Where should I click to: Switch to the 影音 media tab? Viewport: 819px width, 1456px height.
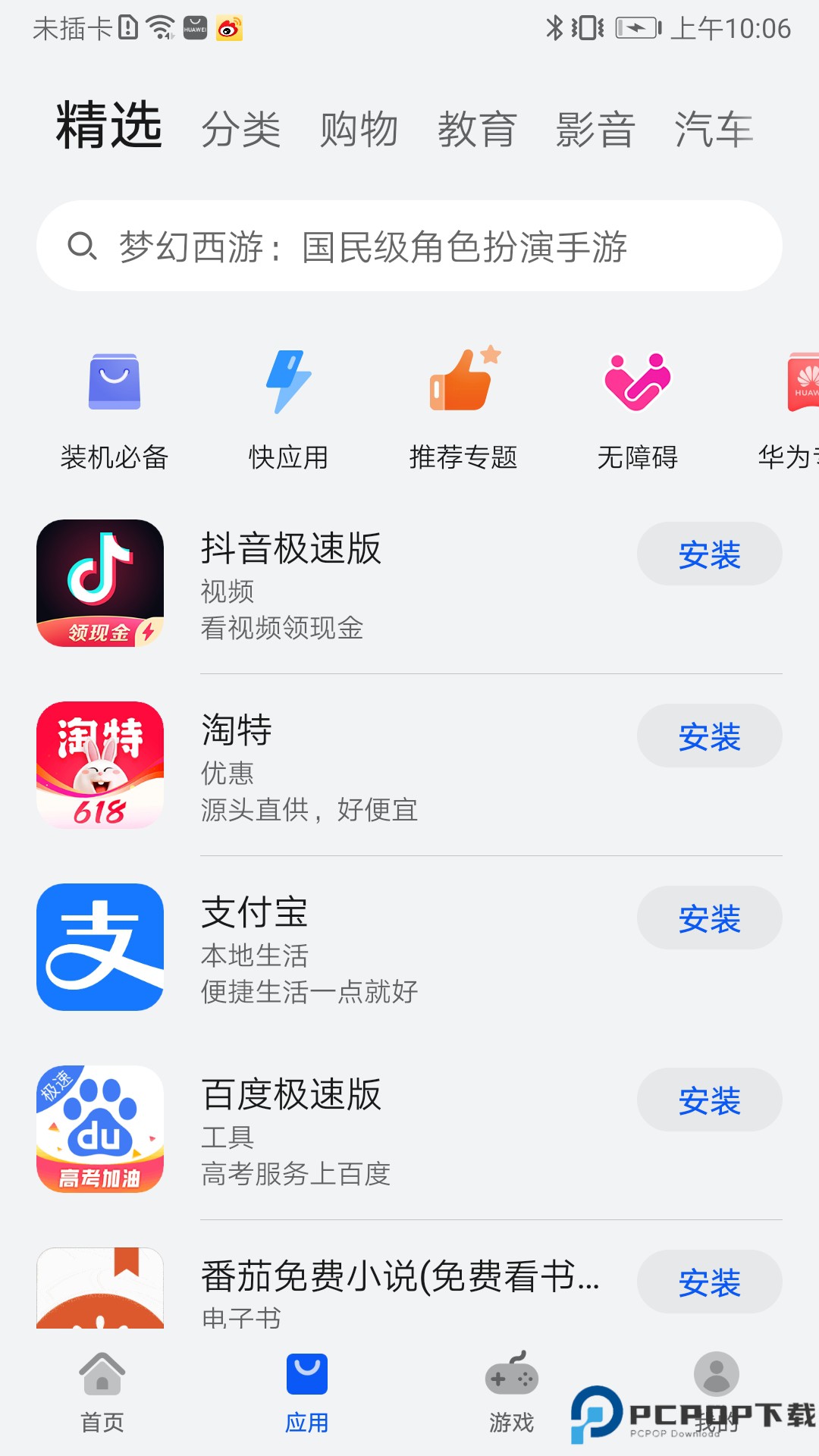(596, 129)
